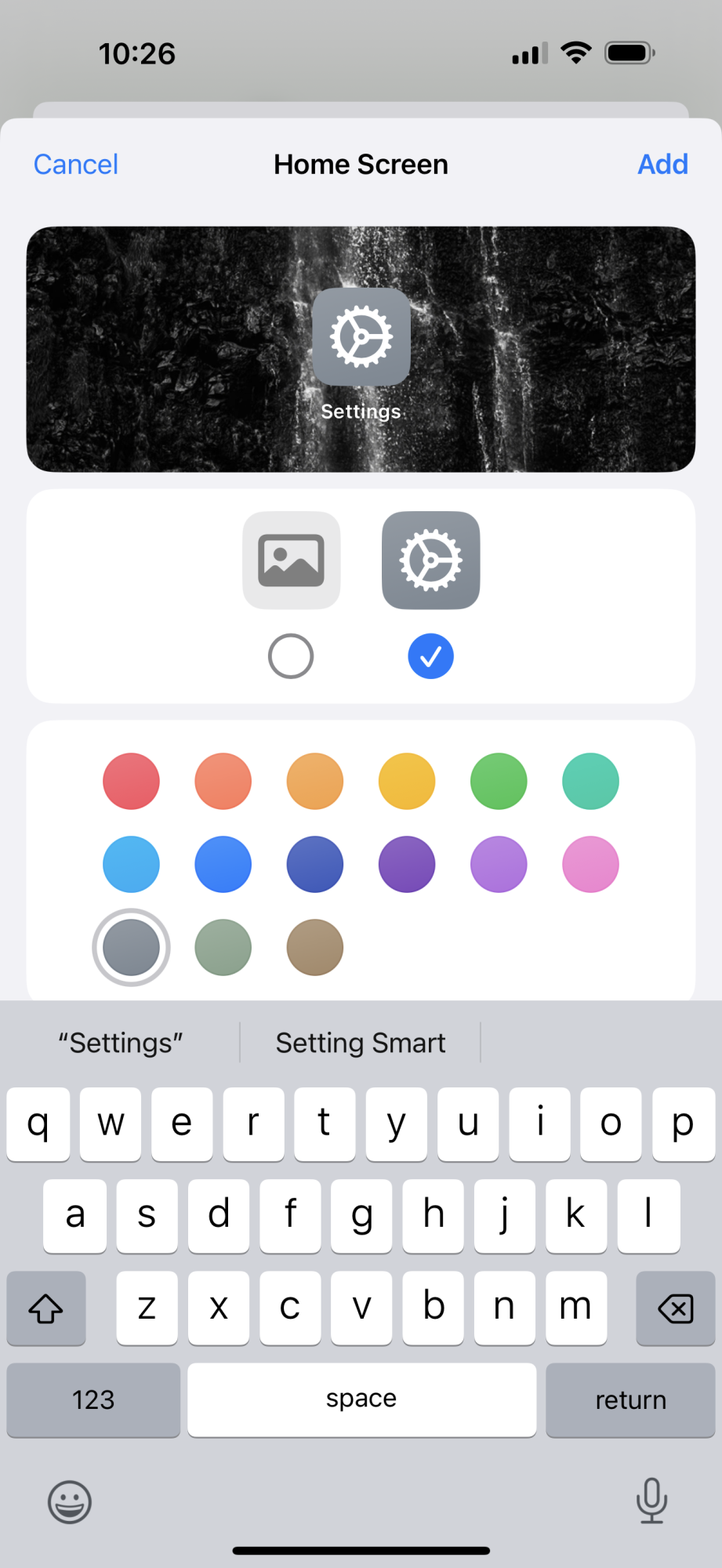Image resolution: width=722 pixels, height=1568 pixels.
Task: Tap the backspace key
Action: pos(675,1308)
